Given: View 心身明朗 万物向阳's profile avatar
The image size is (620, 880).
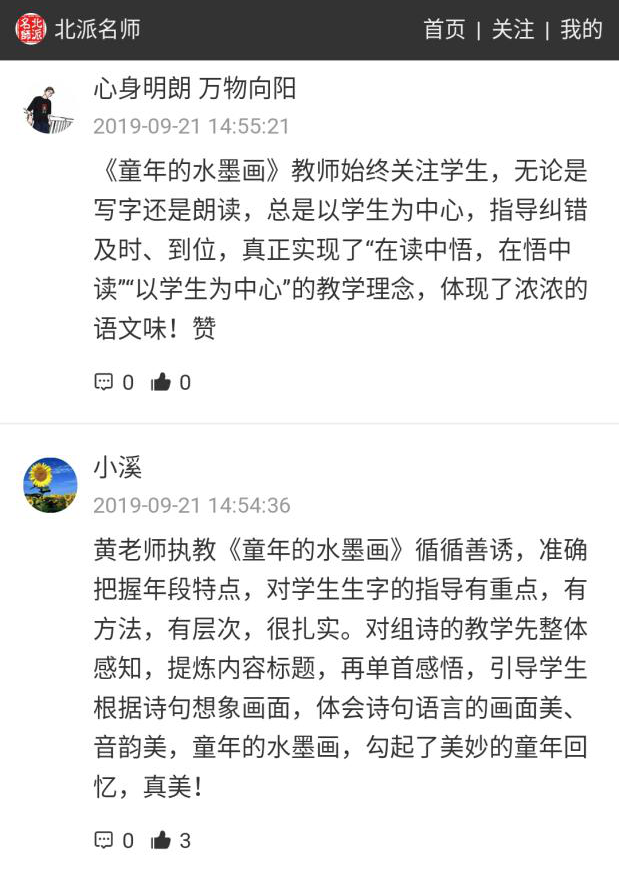Looking at the screenshot, I should pos(50,107).
